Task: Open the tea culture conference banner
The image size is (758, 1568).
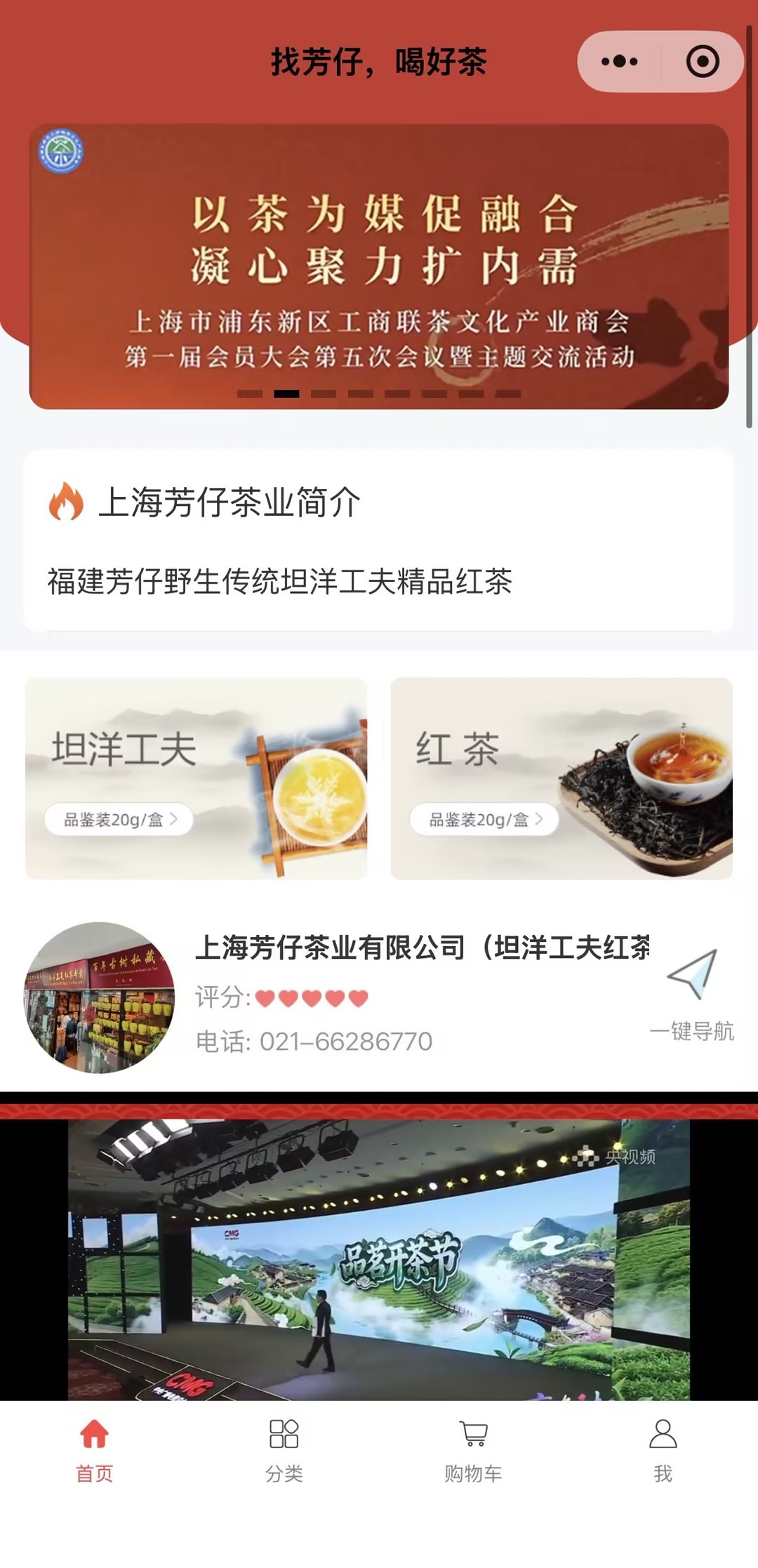Action: (378, 267)
